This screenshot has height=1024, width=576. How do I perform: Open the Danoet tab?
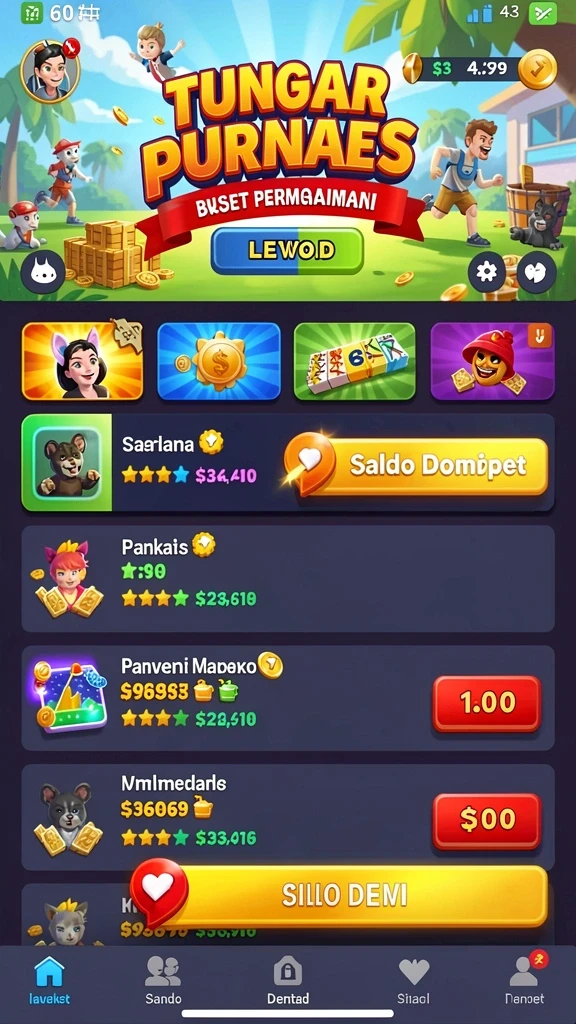pos(524,980)
